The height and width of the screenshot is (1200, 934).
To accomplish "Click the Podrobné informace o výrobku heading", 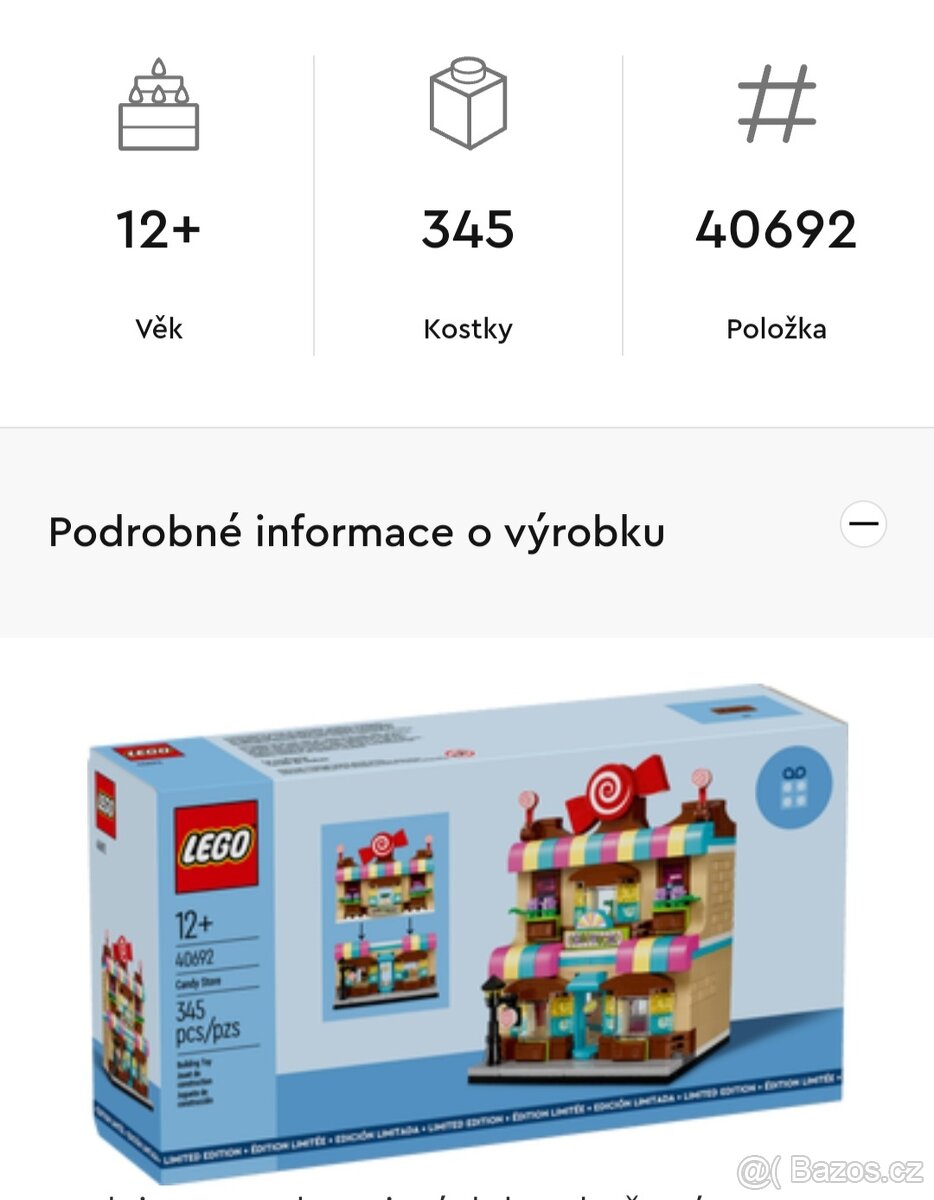I will pyautogui.click(x=355, y=531).
